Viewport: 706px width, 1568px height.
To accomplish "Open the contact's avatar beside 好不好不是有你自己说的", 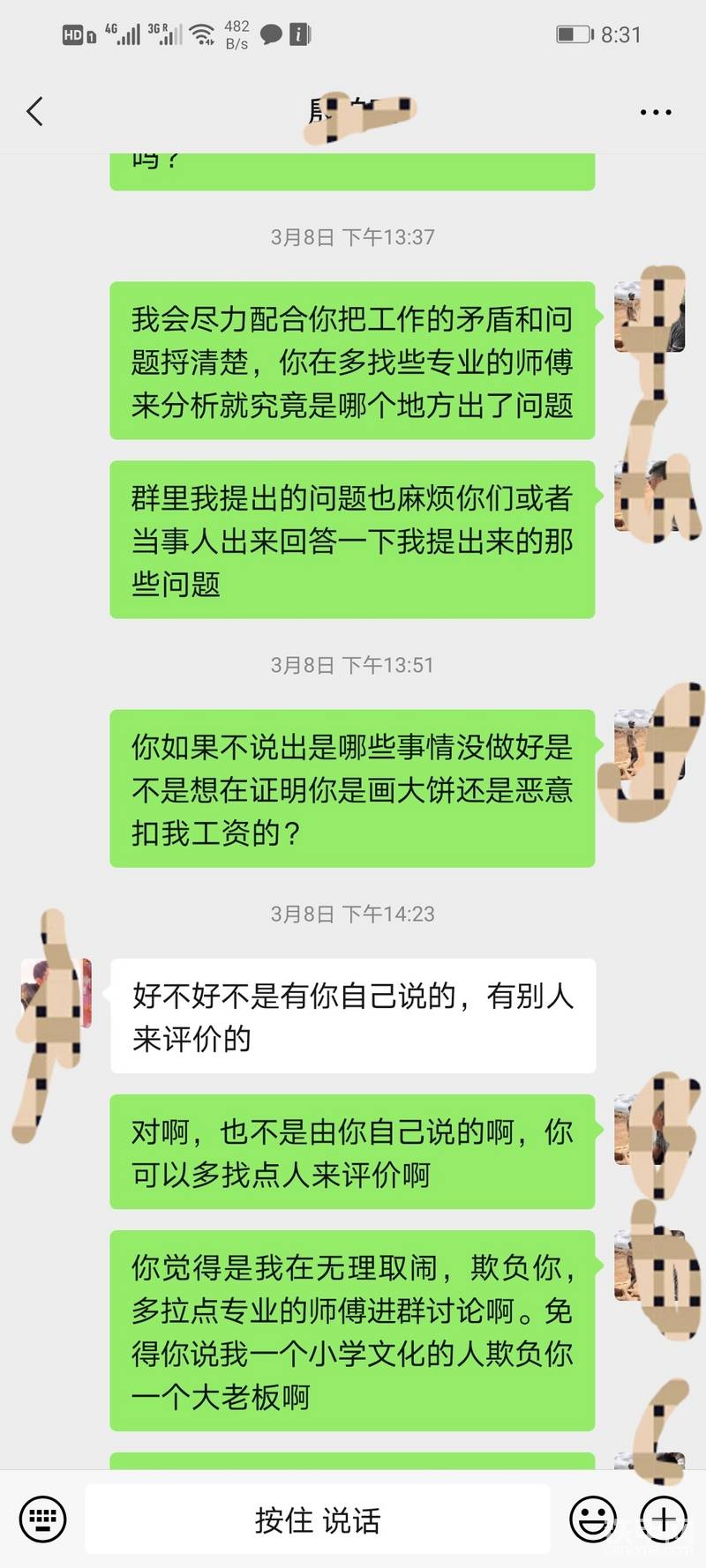I will click(x=56, y=993).
